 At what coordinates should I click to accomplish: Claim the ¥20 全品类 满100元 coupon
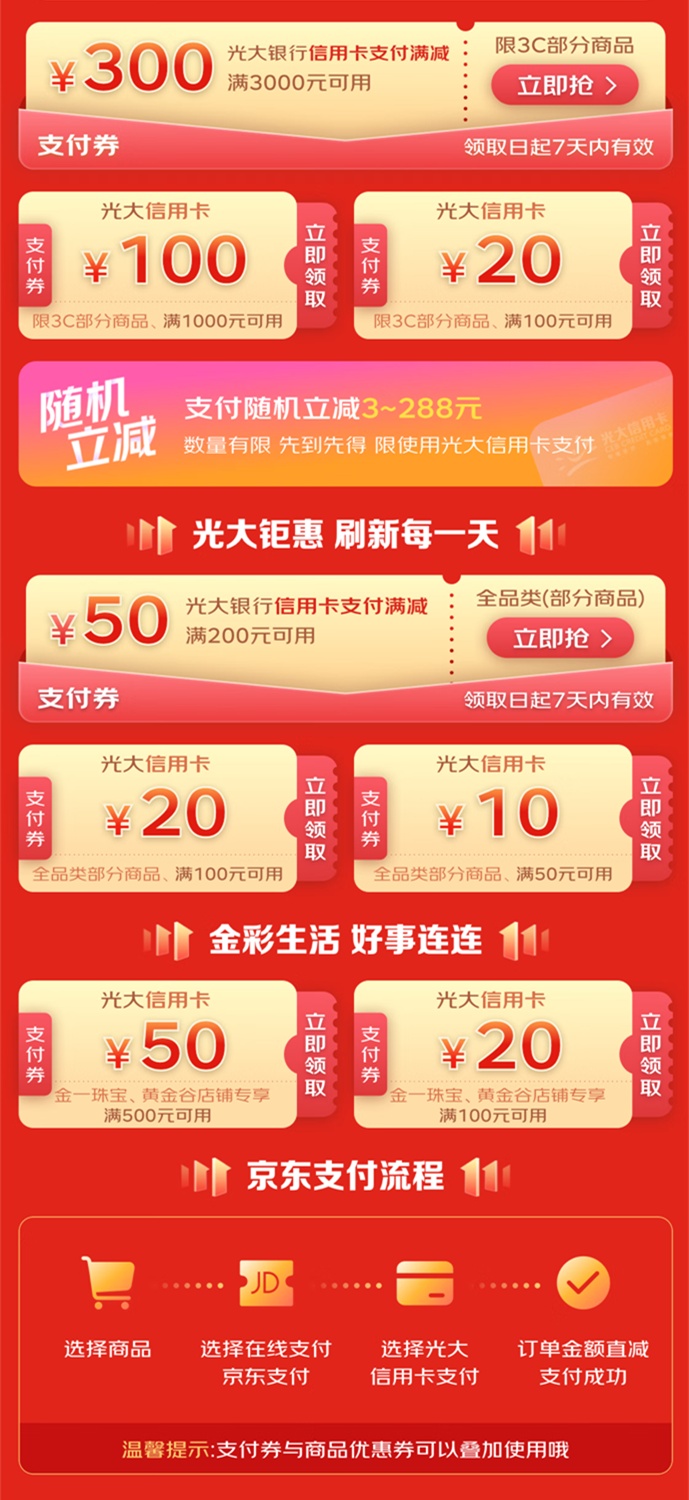[x=315, y=818]
